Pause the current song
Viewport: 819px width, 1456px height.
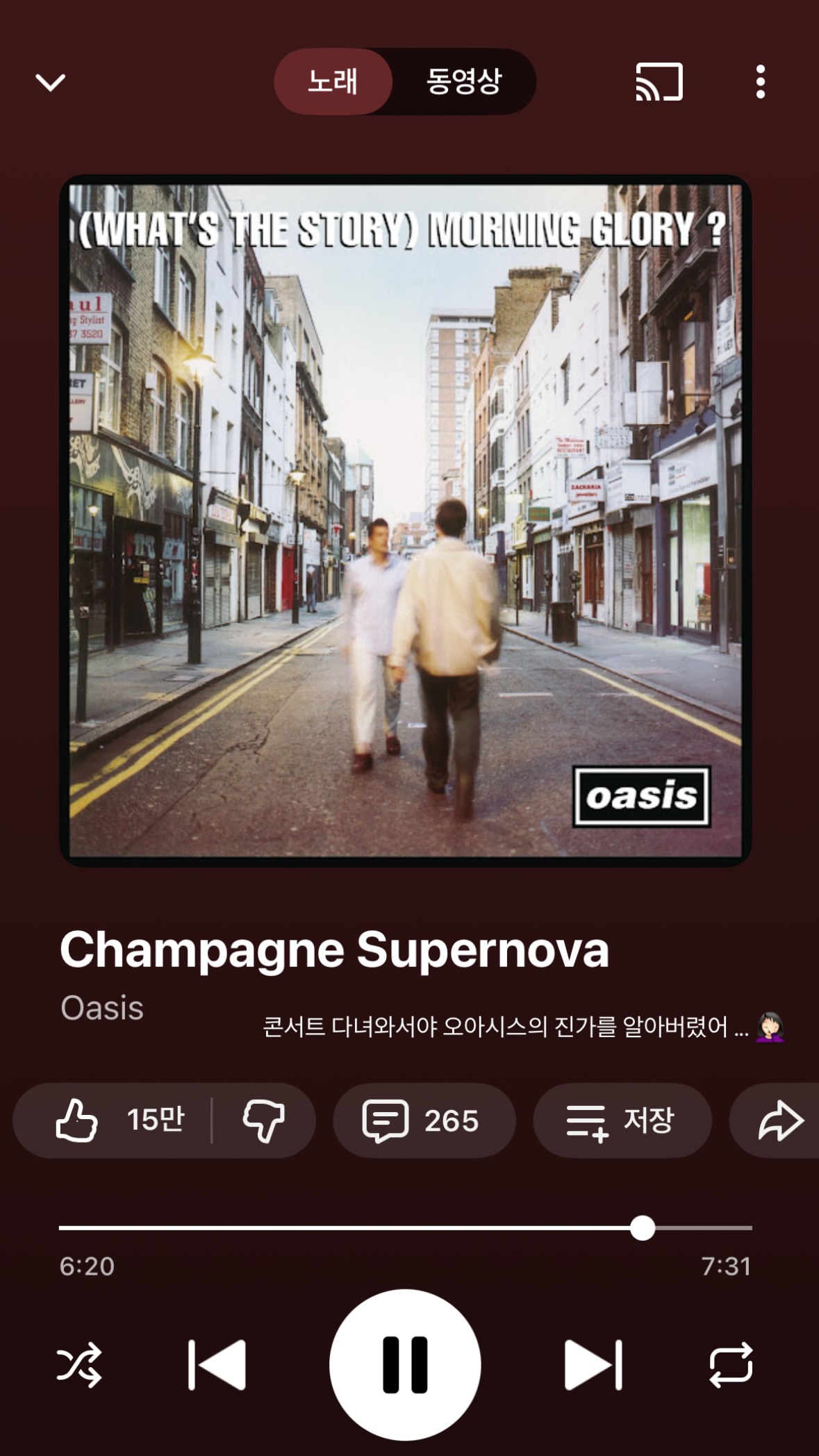point(405,1365)
